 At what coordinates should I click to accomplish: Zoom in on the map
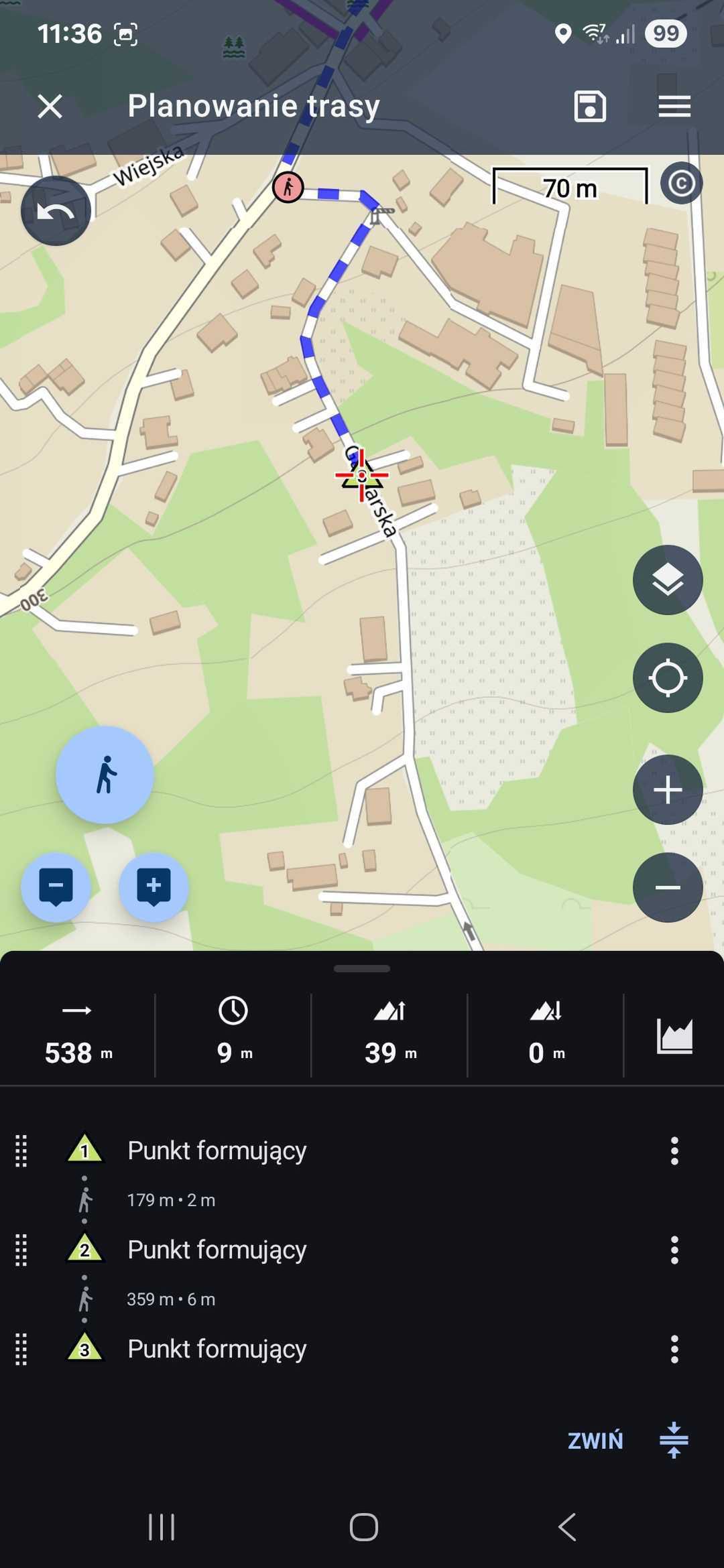(x=668, y=789)
